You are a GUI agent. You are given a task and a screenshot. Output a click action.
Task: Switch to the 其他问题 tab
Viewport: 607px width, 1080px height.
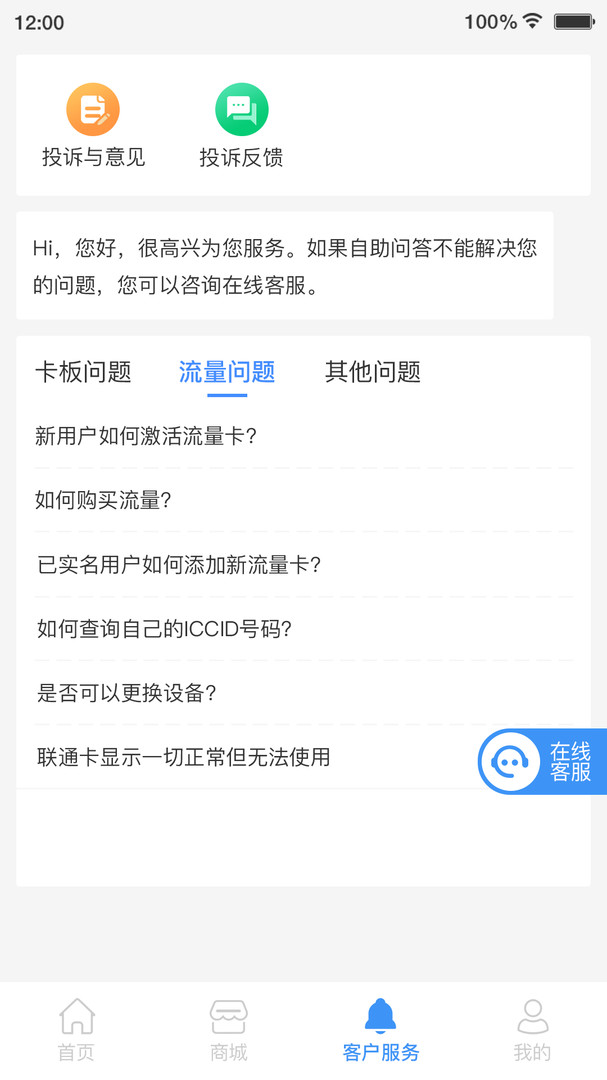[x=372, y=372]
